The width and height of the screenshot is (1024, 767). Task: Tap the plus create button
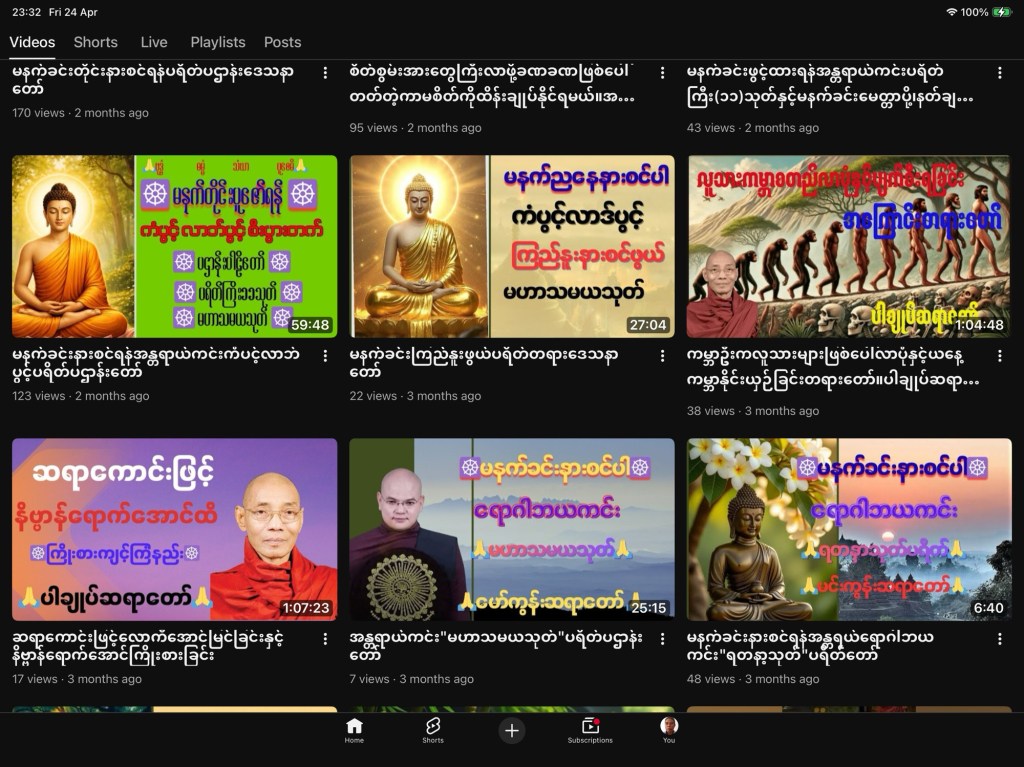512,731
